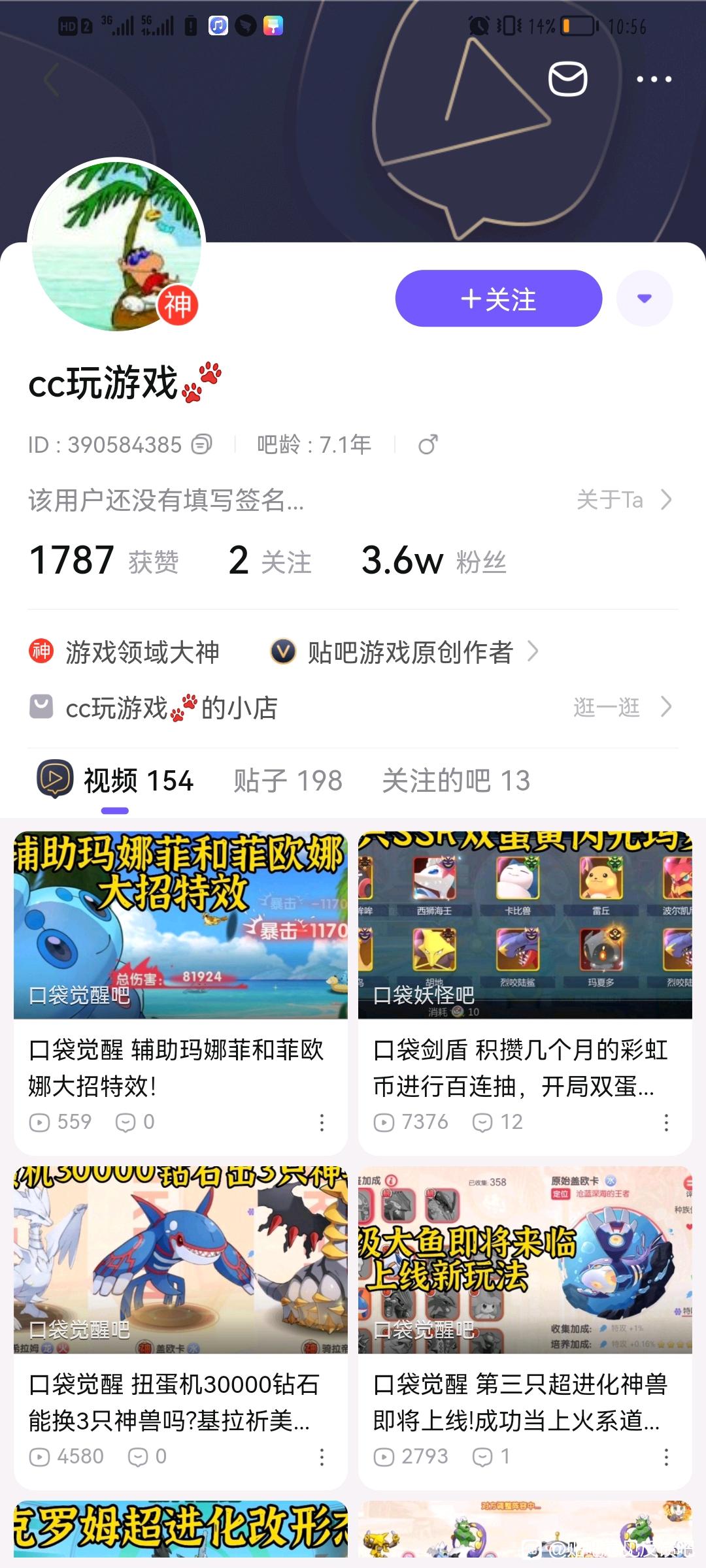Open more options for the 口袋剑盾 video

[665, 1123]
